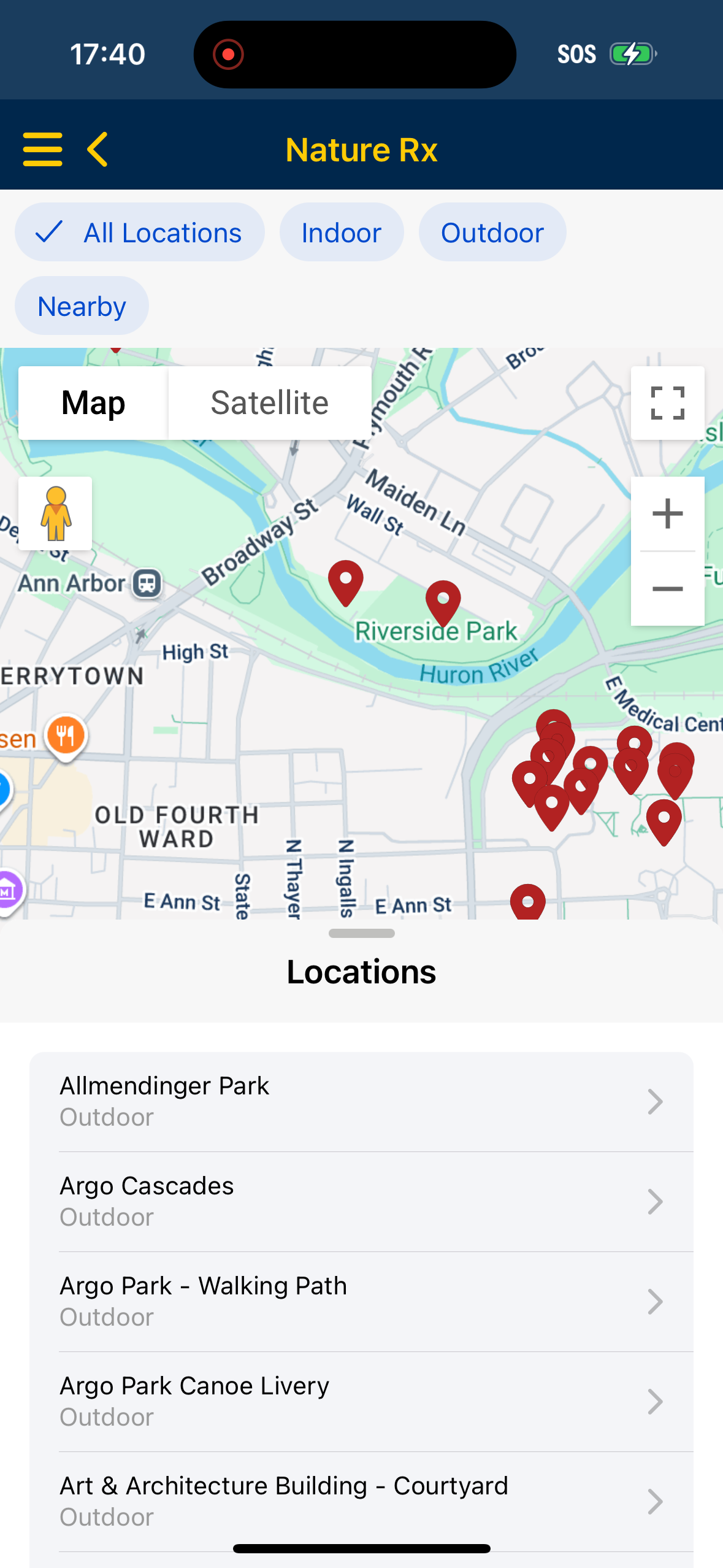723x1568 pixels.
Task: Zoom in using the plus control
Action: click(667, 514)
